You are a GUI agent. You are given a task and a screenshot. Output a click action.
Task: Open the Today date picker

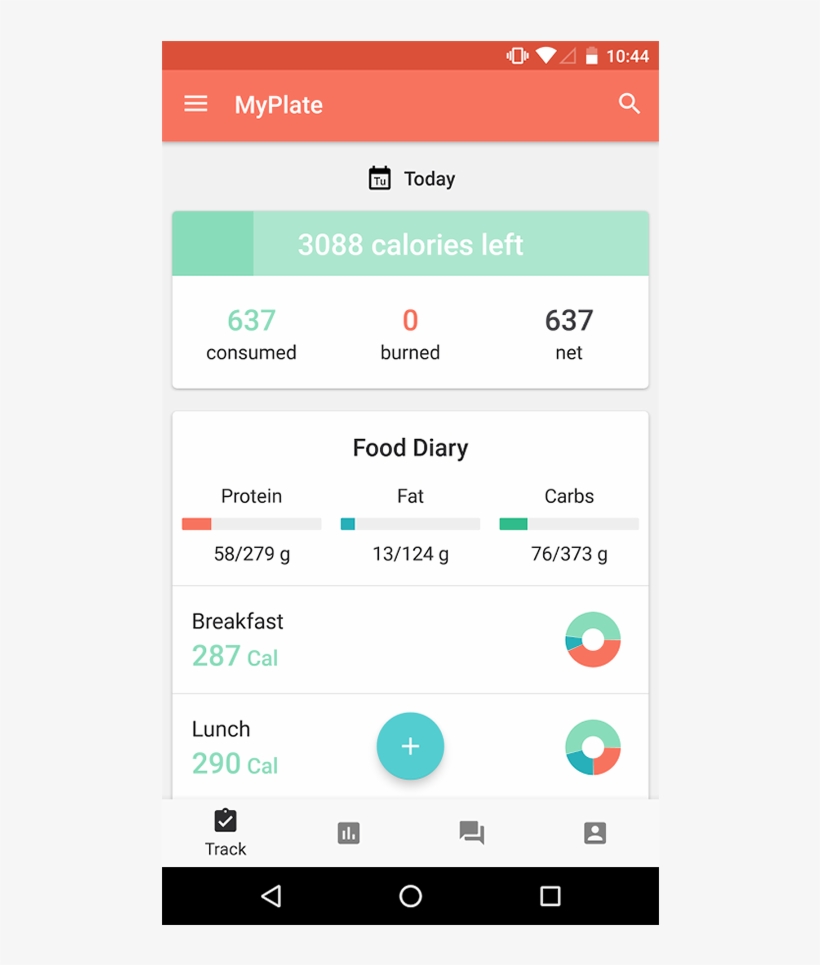tap(411, 179)
